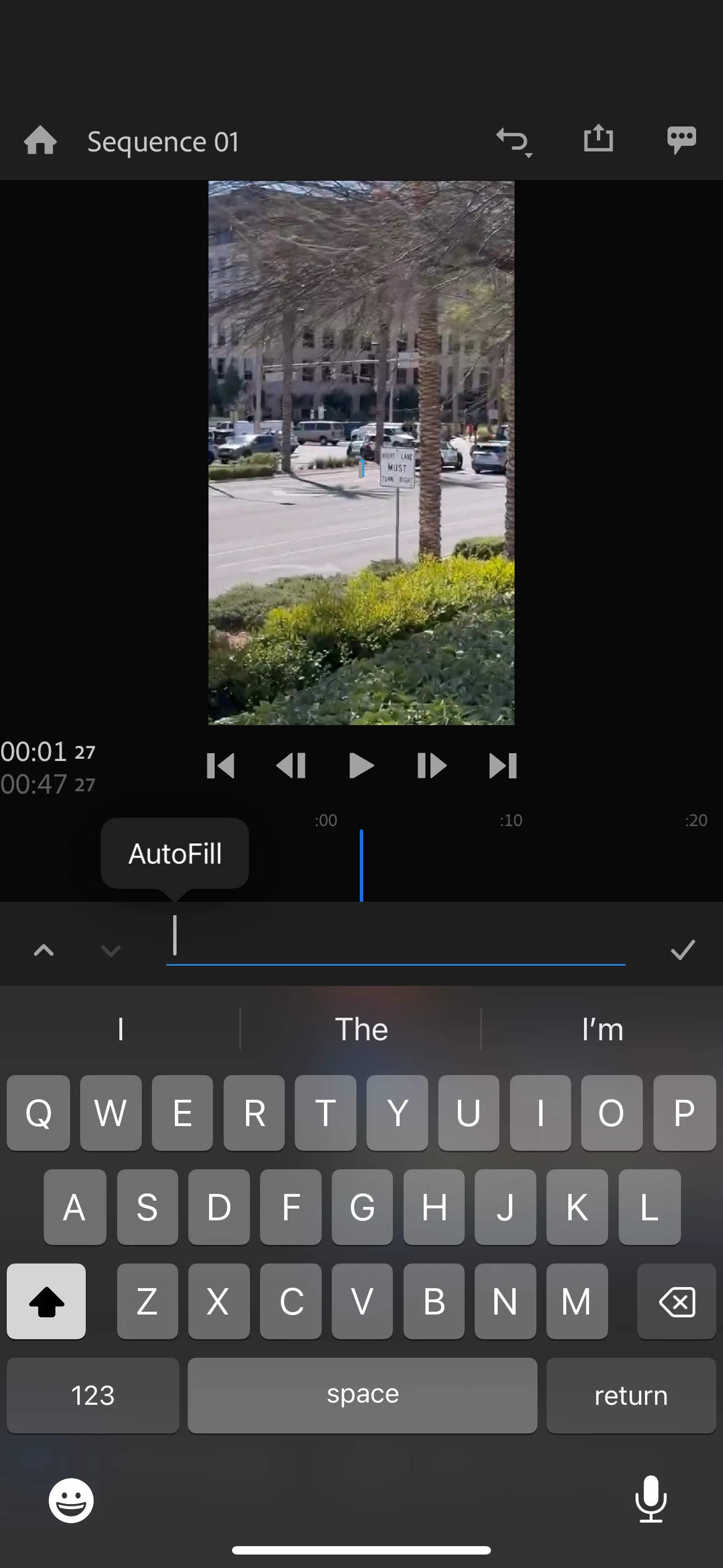Jump to the previous edit point
723x1568 pixels.
click(x=220, y=765)
